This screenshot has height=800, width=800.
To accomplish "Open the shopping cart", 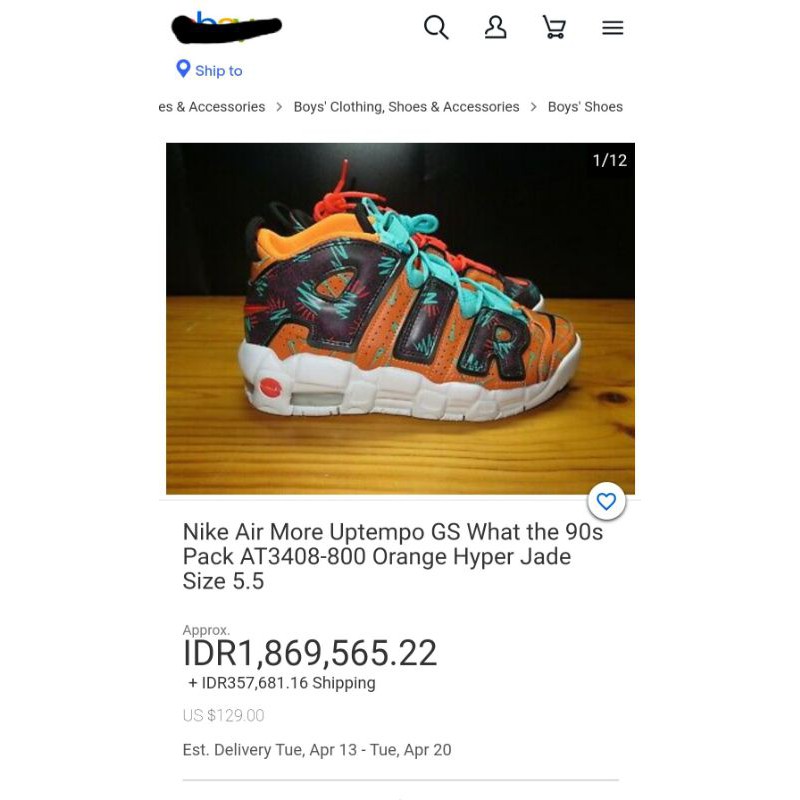I will point(554,27).
